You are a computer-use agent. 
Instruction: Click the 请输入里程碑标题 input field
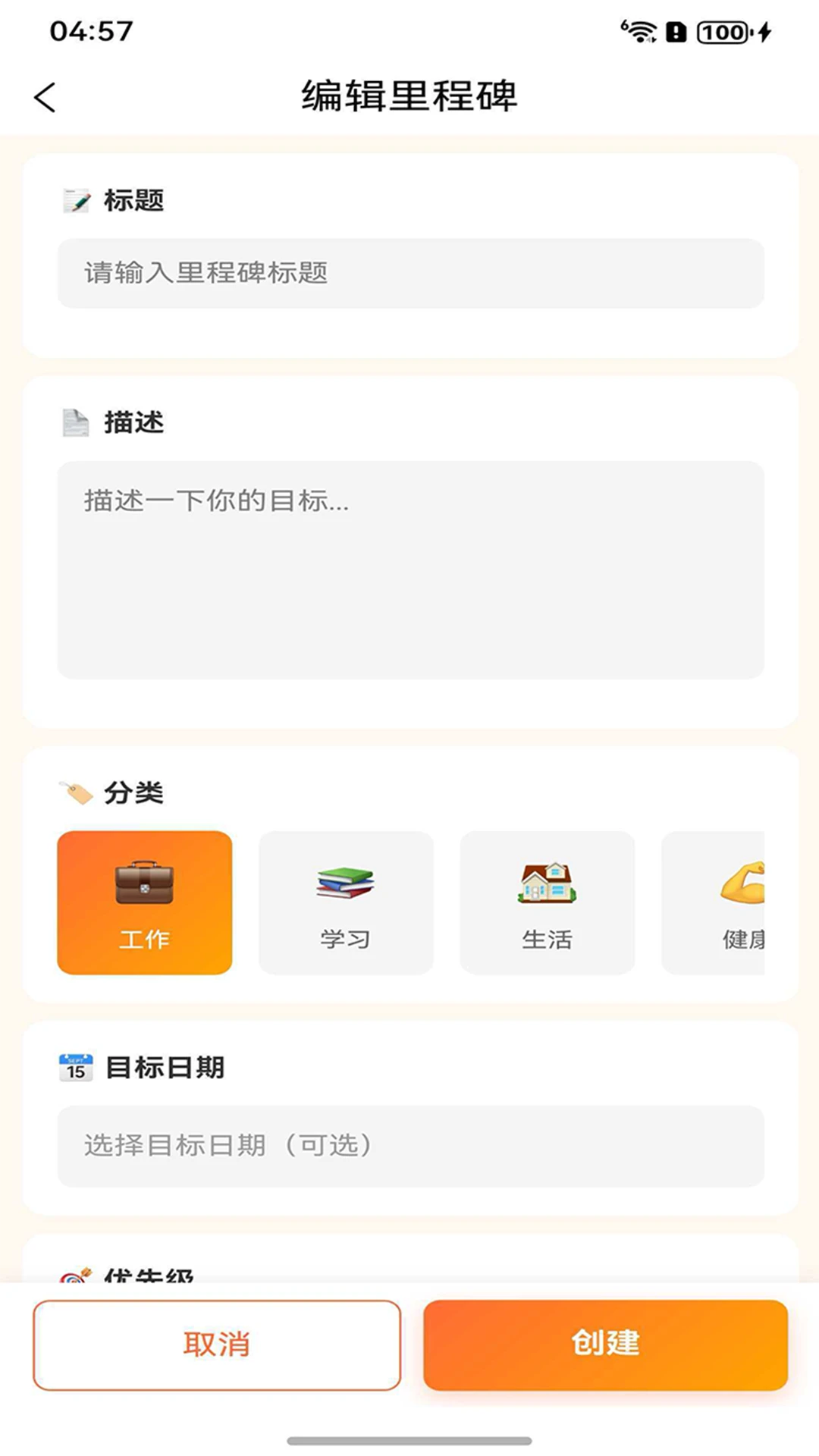click(x=409, y=275)
